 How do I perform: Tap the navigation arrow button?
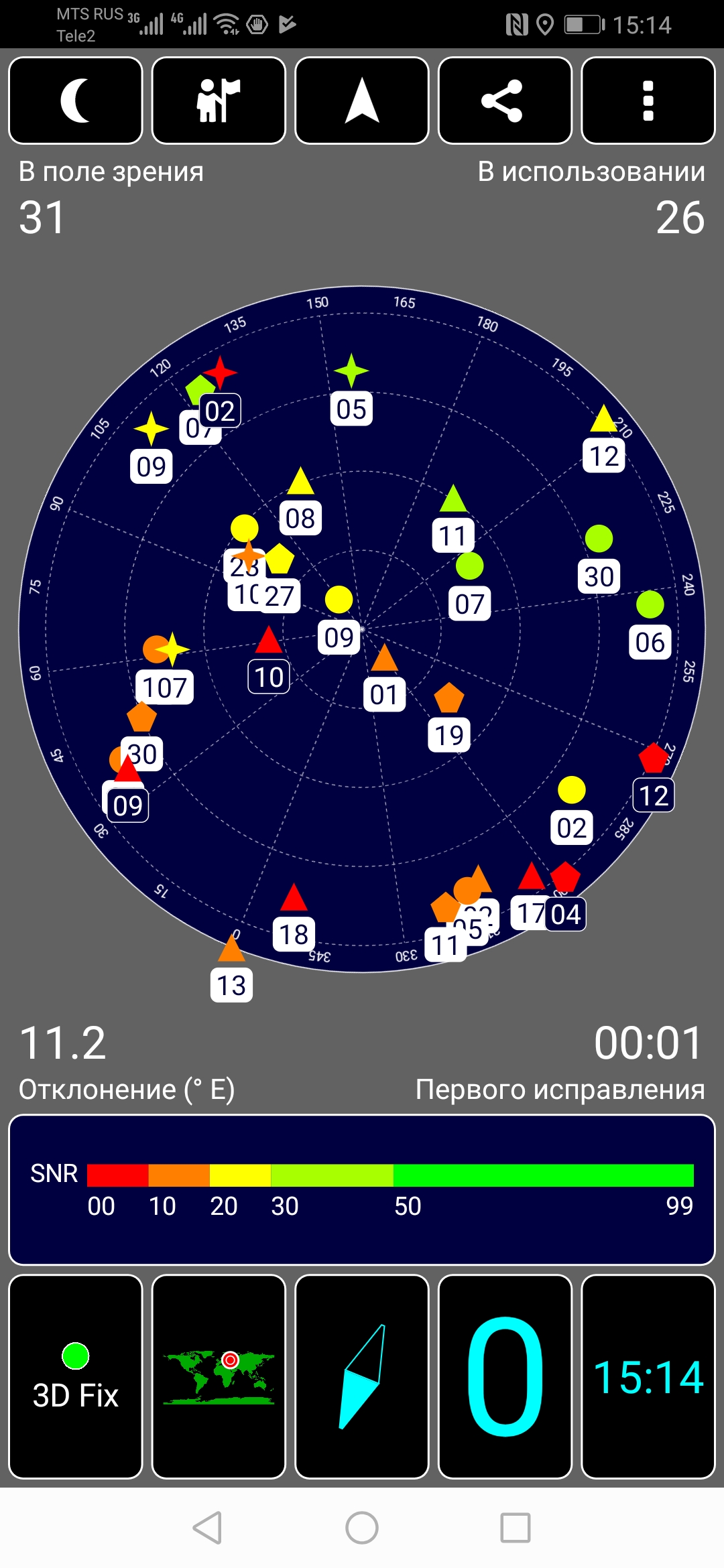362,101
